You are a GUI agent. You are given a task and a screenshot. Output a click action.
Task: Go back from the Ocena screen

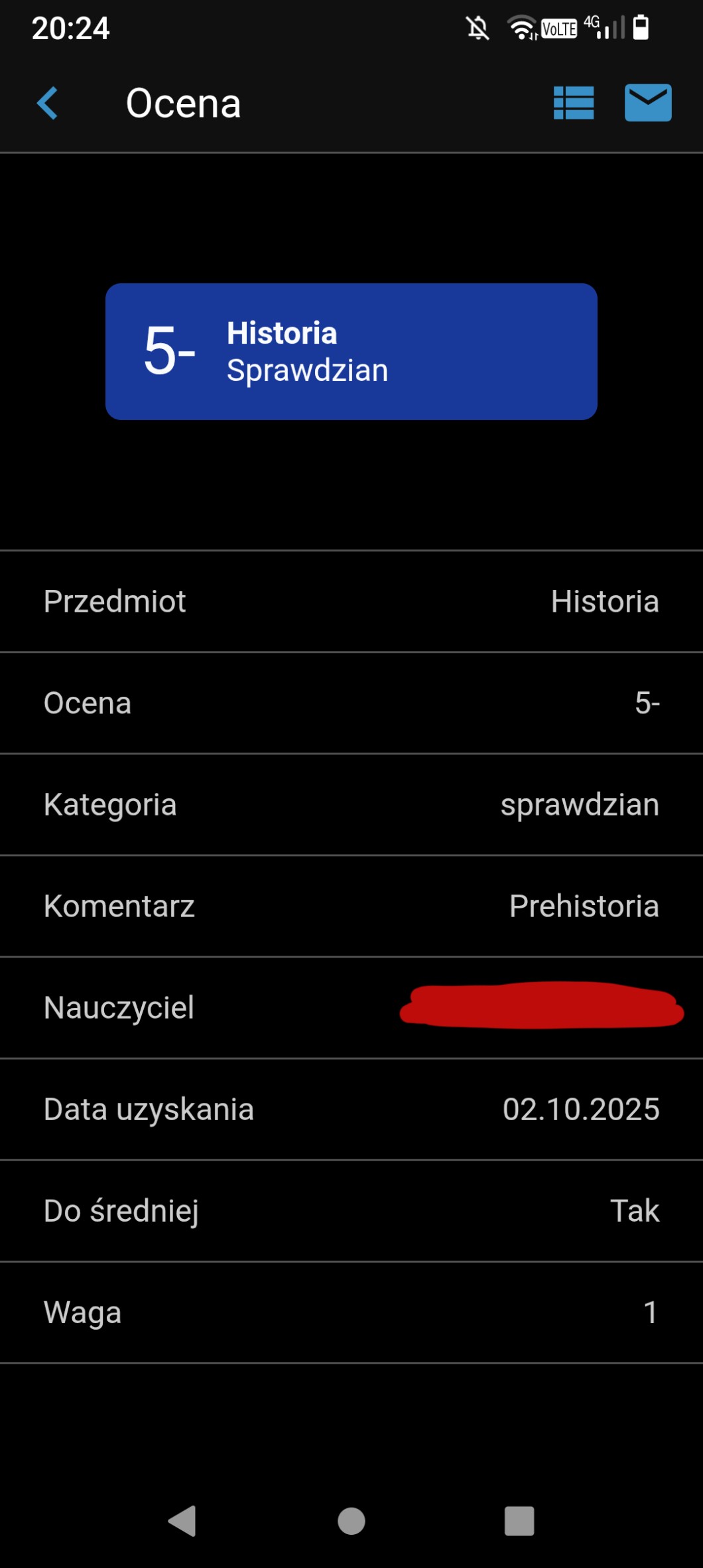pos(48,104)
